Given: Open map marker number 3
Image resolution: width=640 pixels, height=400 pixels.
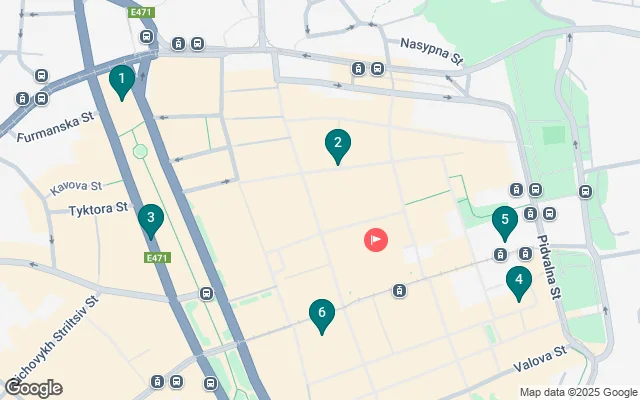Looking at the screenshot, I should [151, 218].
